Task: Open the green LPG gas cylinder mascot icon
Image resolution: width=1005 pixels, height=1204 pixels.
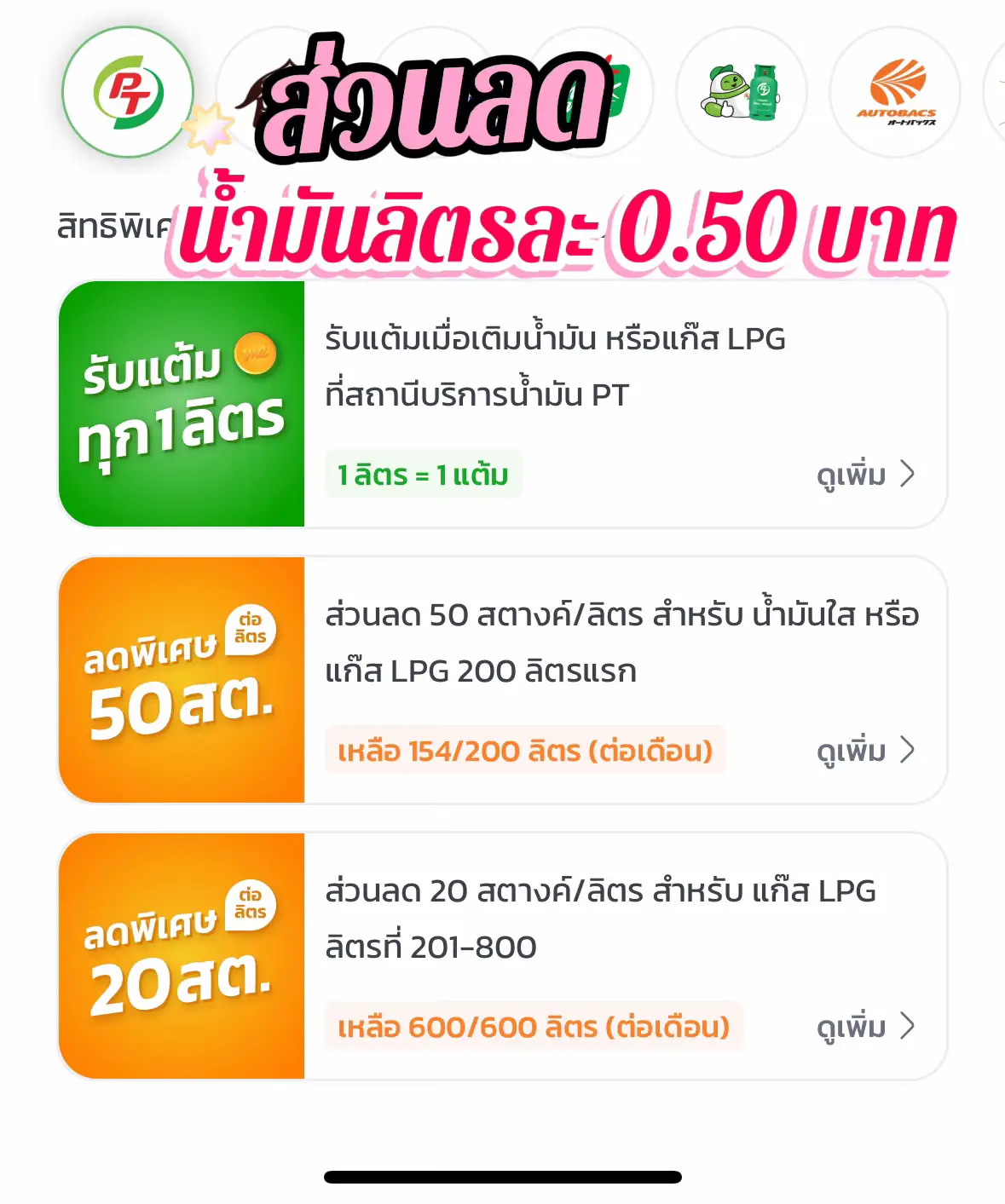Action: (743, 94)
